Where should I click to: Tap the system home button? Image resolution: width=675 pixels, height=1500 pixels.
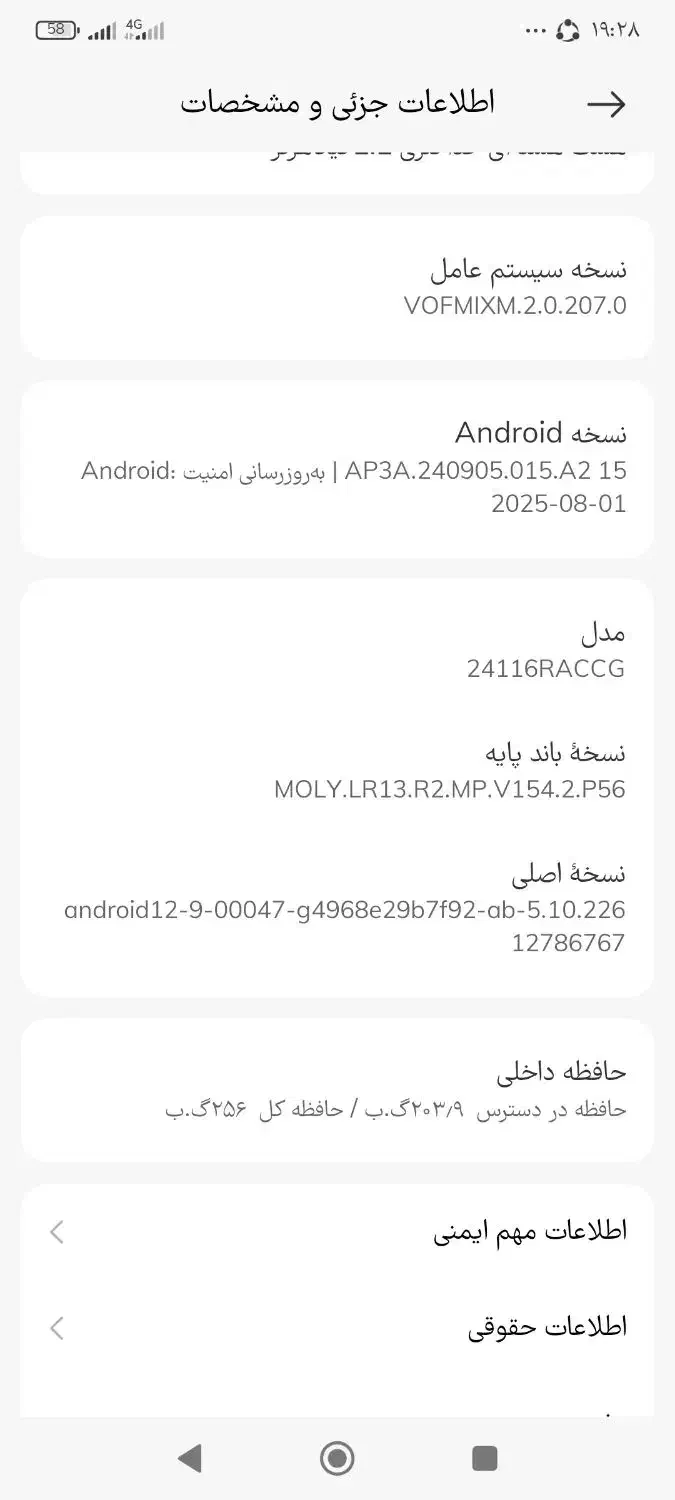(x=337, y=1458)
